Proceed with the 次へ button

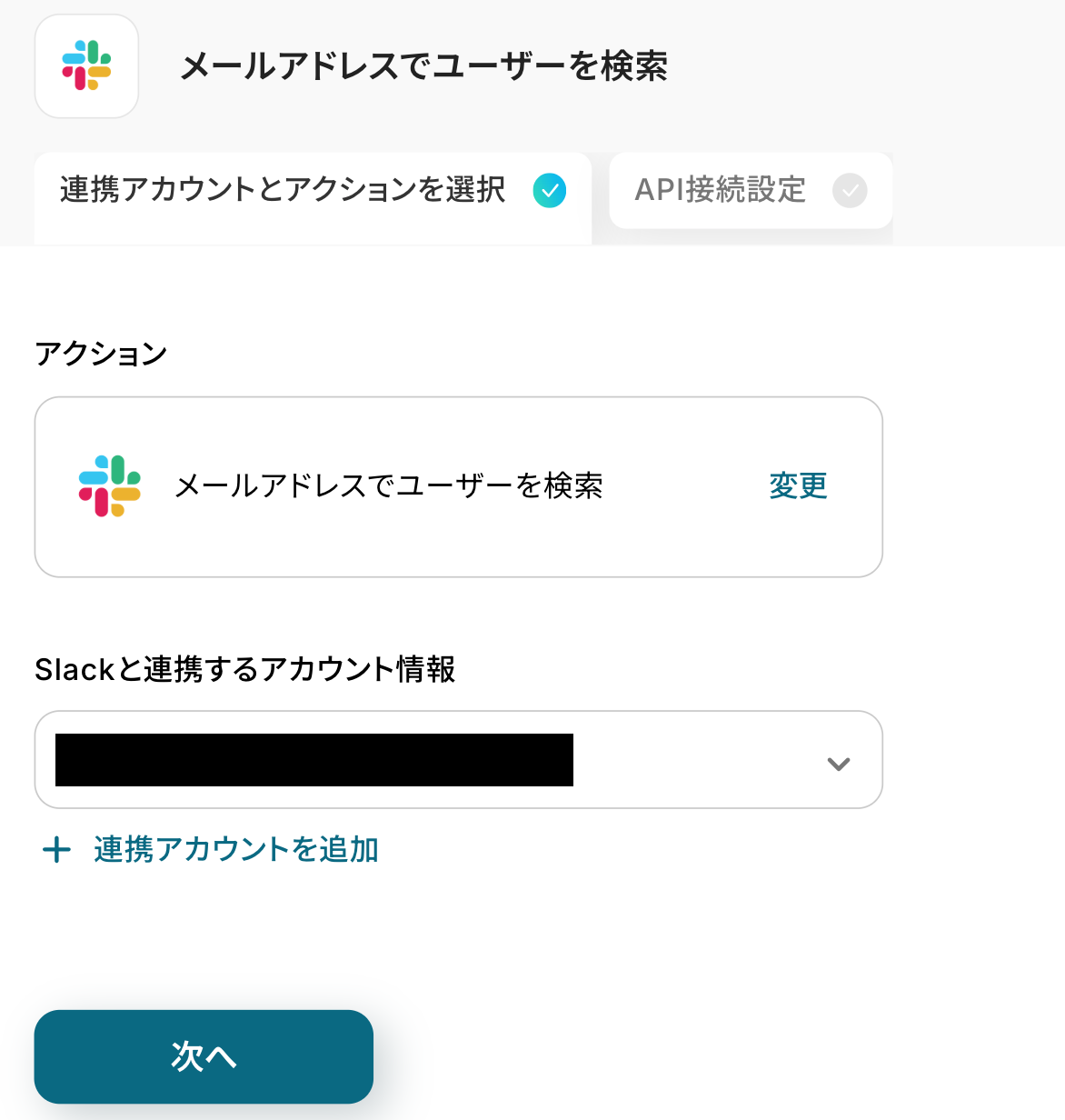(x=204, y=1056)
